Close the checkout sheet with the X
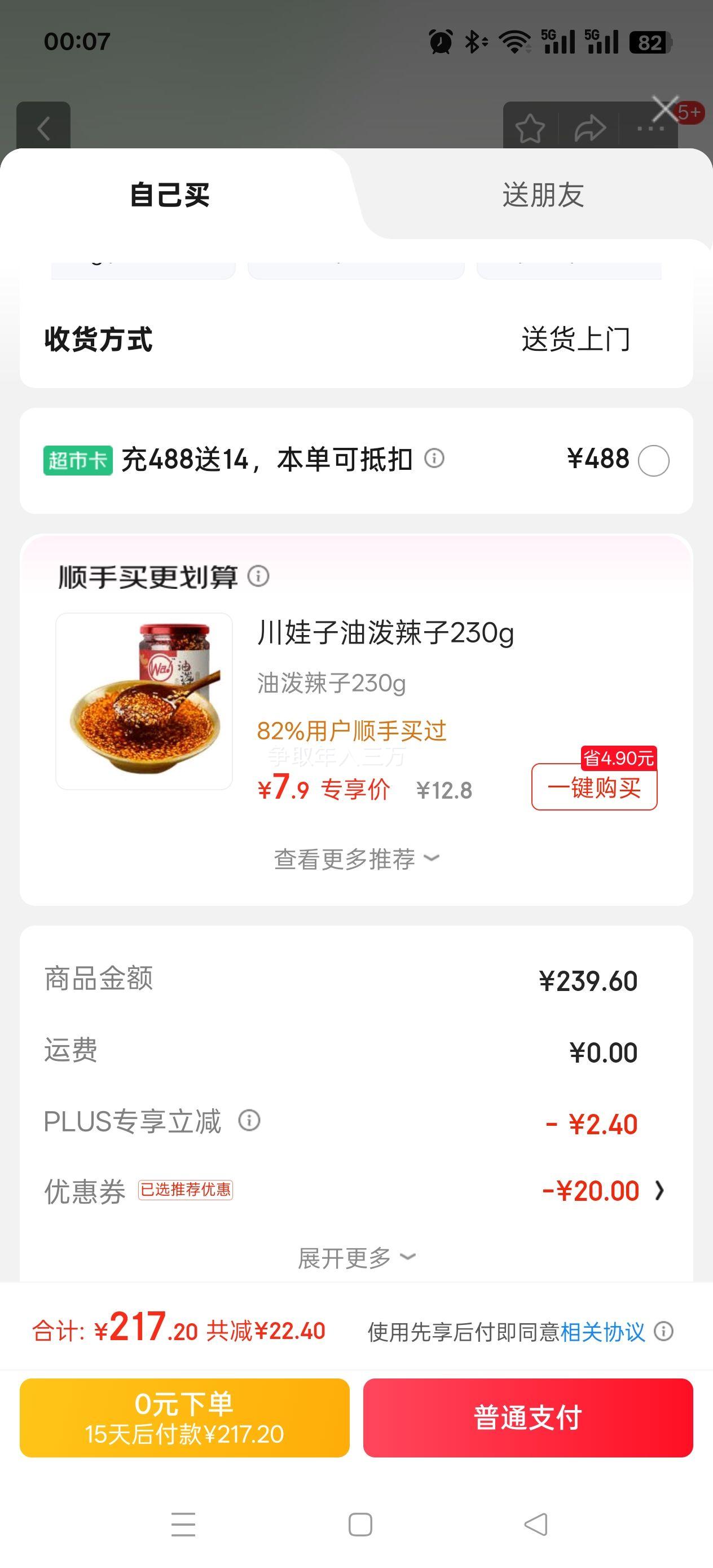 click(x=665, y=109)
